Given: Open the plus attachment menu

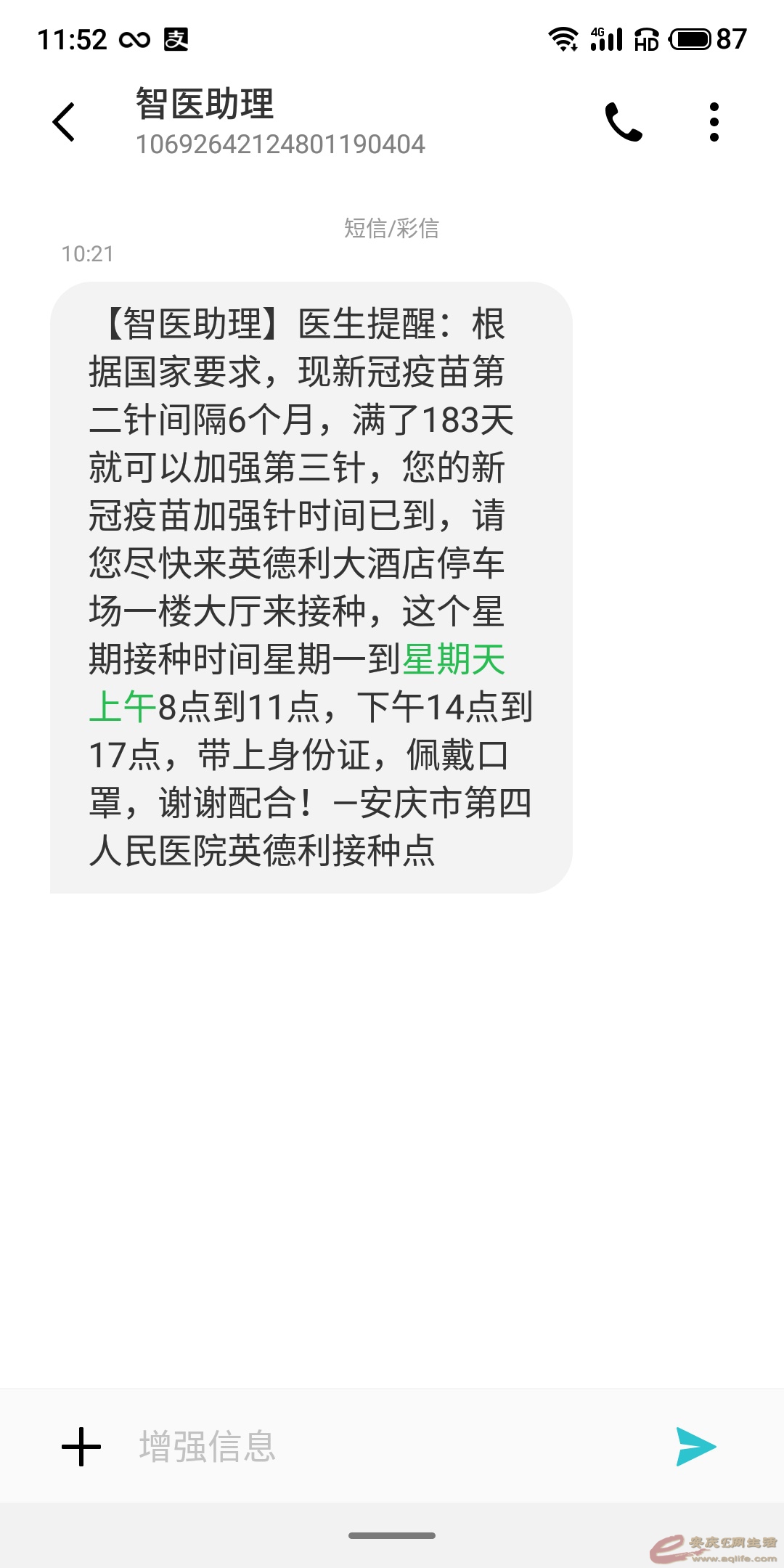Looking at the screenshot, I should (81, 1447).
